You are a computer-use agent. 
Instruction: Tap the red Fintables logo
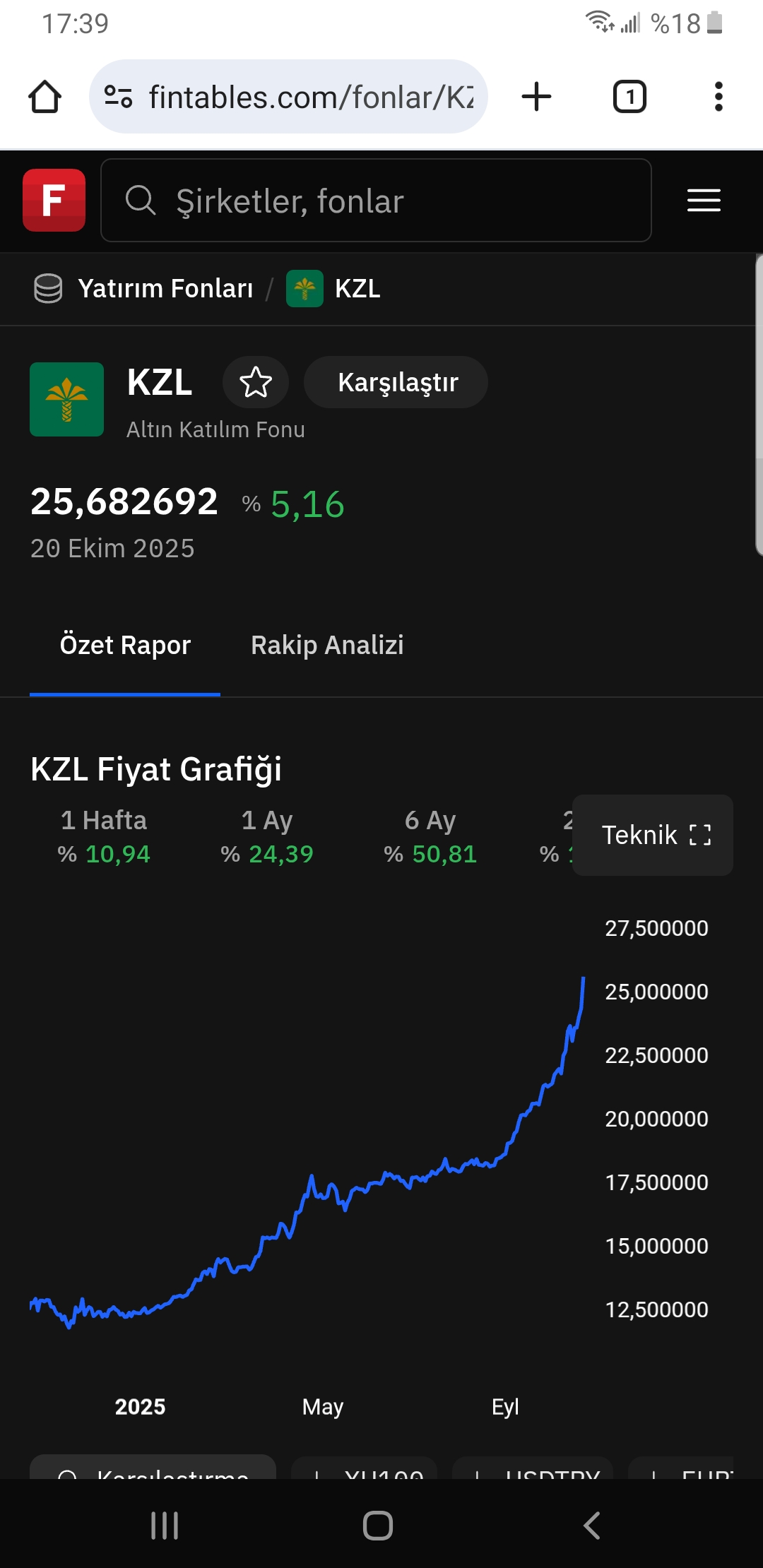(54, 201)
